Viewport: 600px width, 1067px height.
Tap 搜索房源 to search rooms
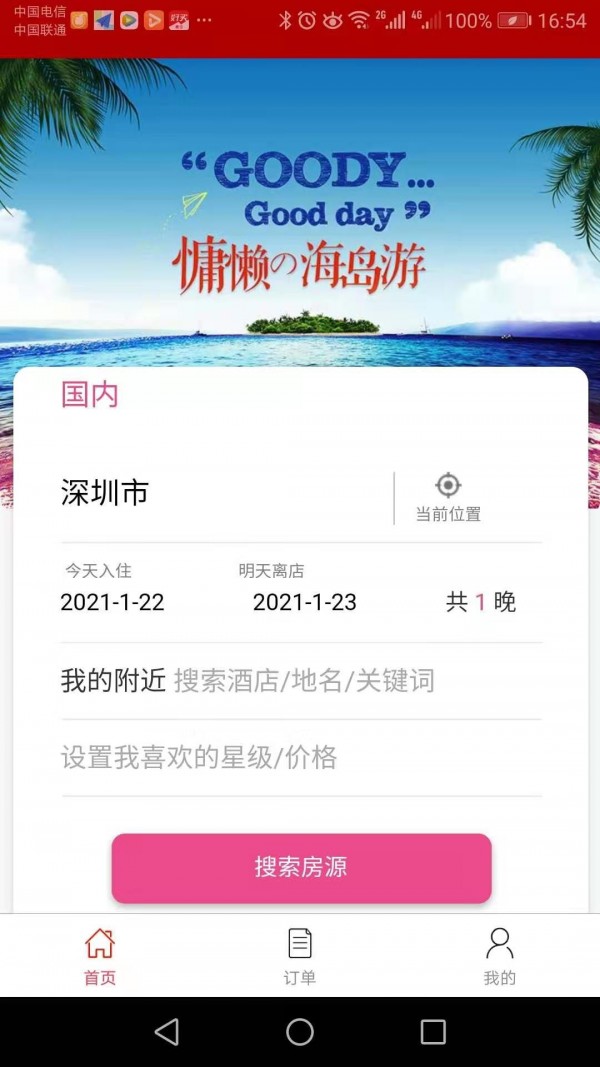(301, 867)
